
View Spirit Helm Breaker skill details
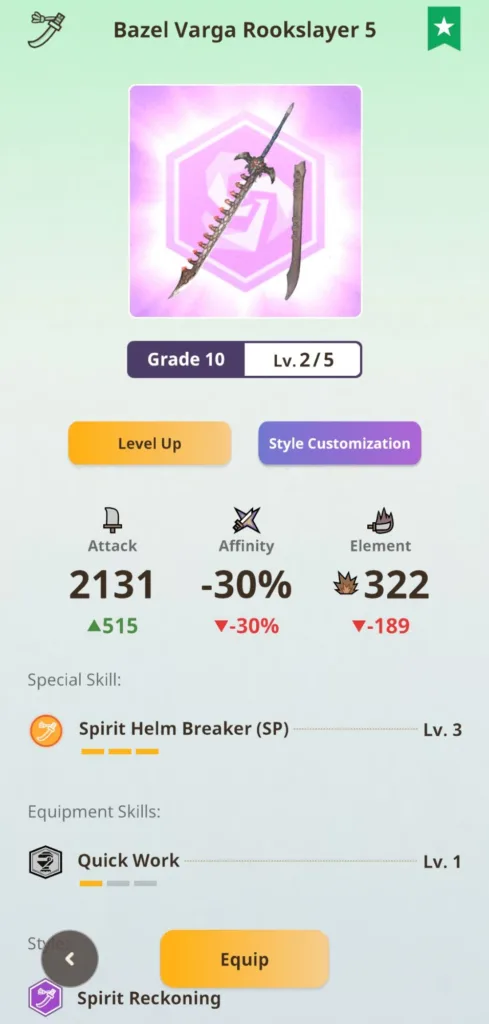(245, 731)
